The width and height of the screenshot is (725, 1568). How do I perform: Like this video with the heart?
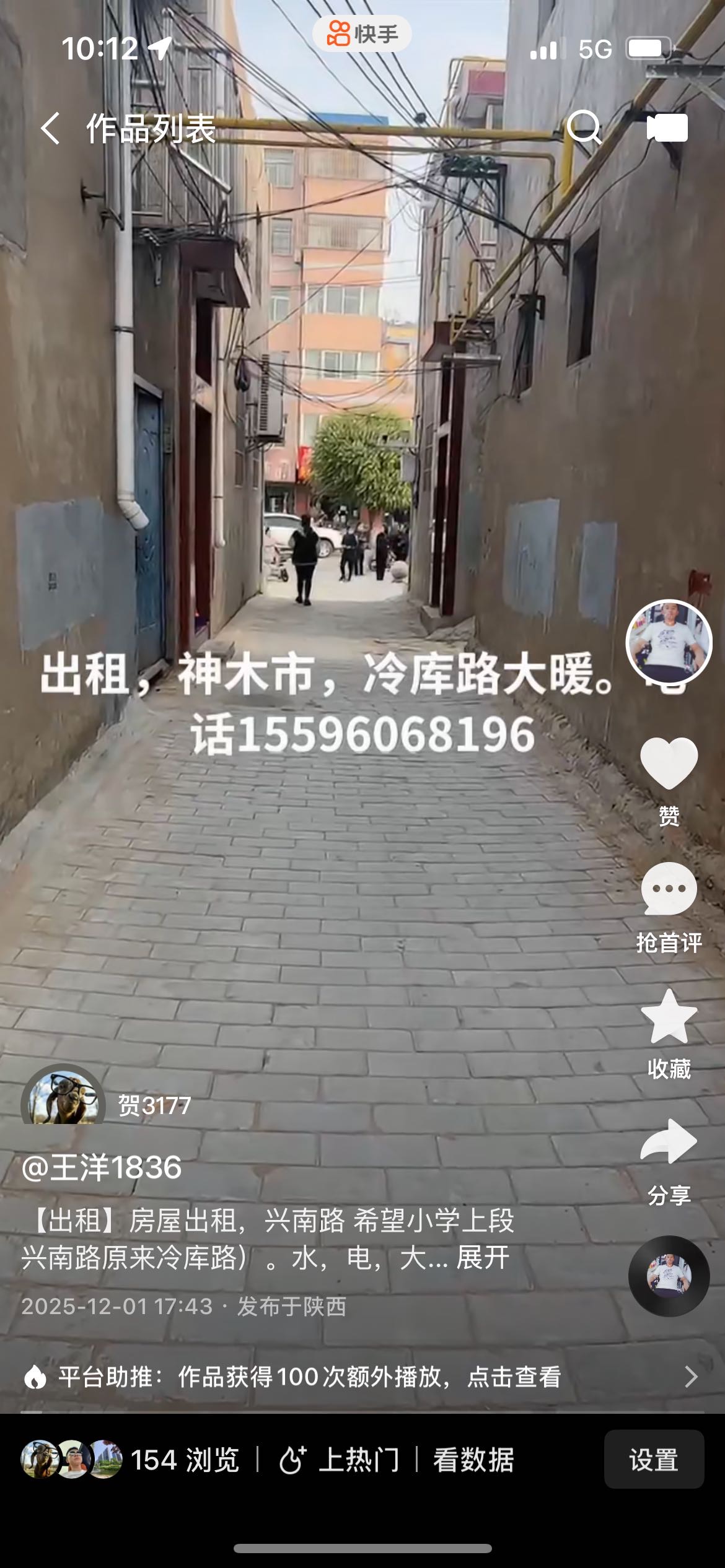pyautogui.click(x=669, y=764)
